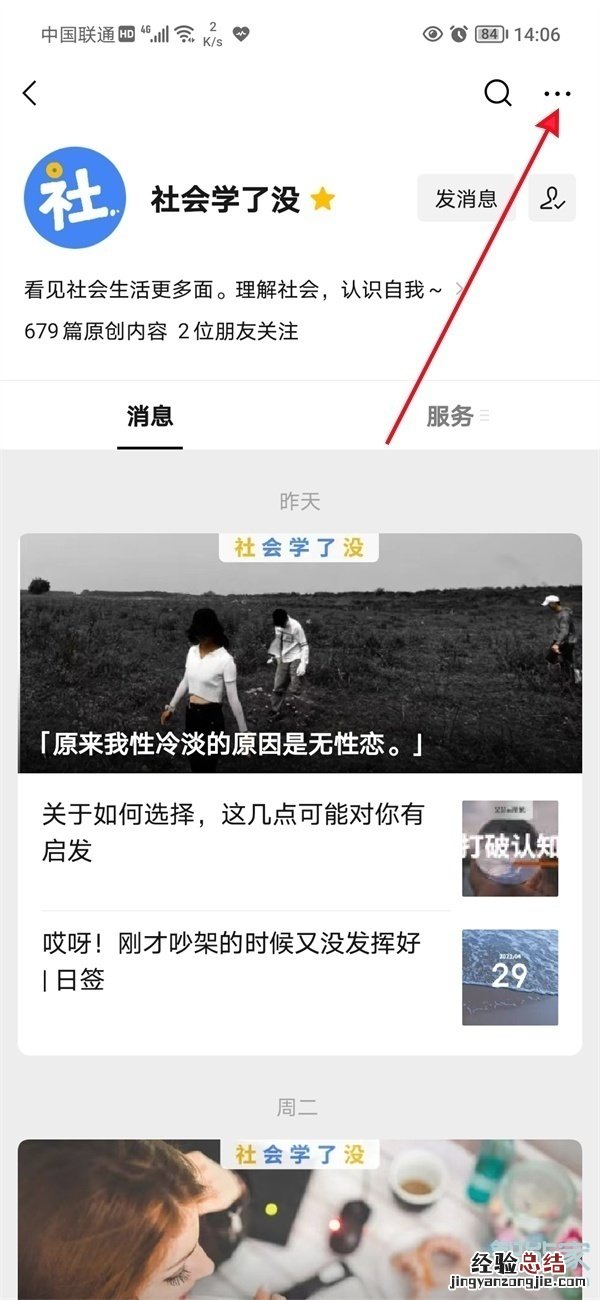Expand the account description text
Image resolution: width=600 pixels, height=1300 pixels.
pos(459,290)
